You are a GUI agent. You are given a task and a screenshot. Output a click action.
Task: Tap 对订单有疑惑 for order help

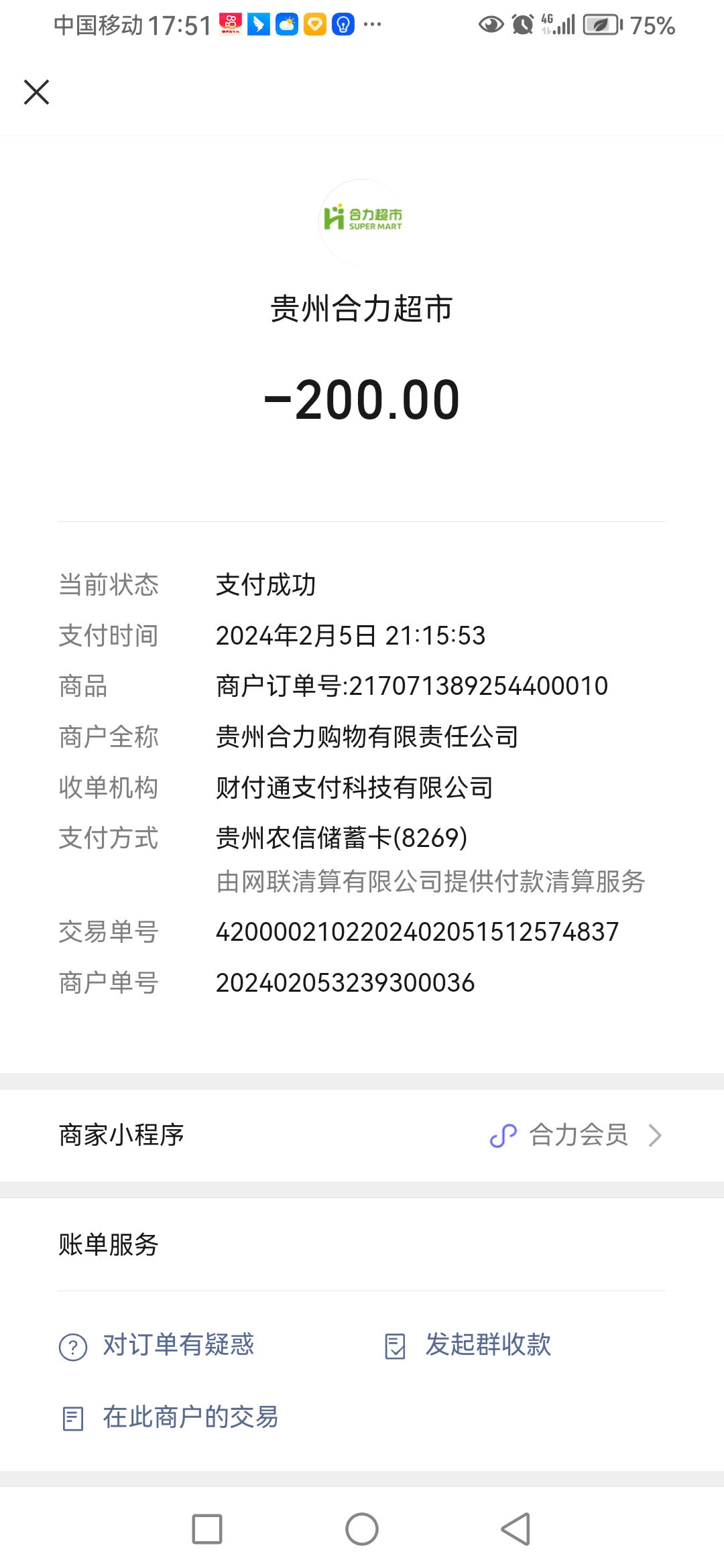(178, 1345)
